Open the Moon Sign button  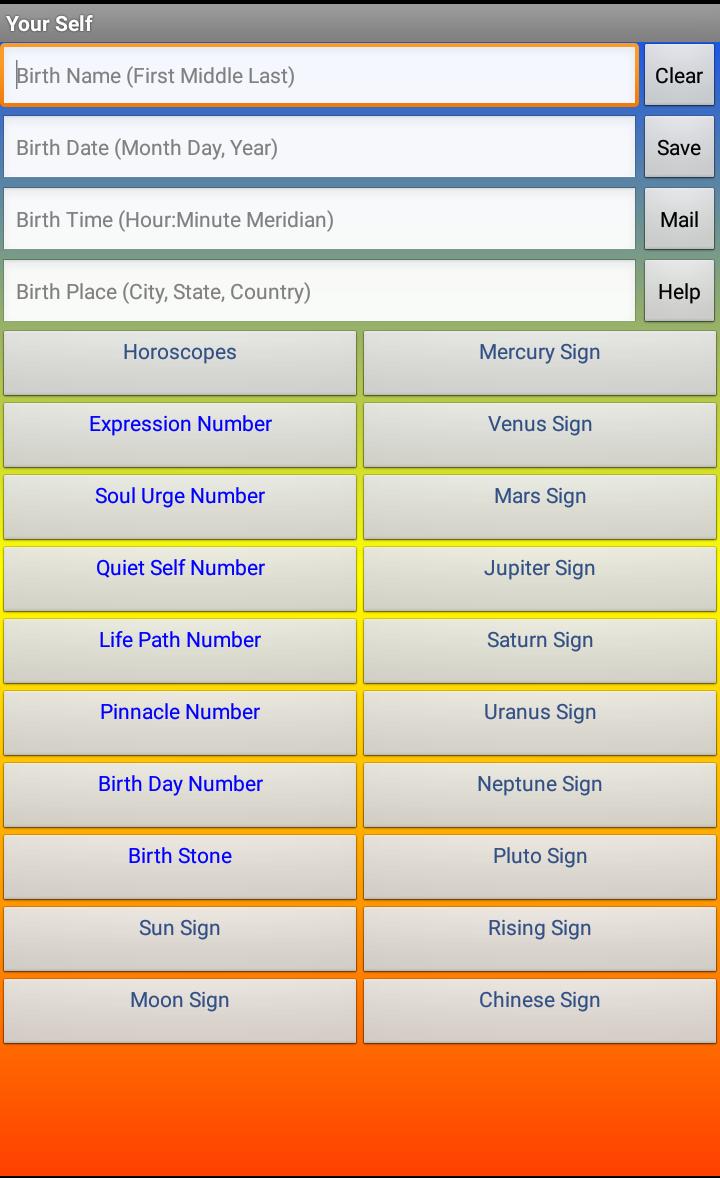coord(180,1010)
